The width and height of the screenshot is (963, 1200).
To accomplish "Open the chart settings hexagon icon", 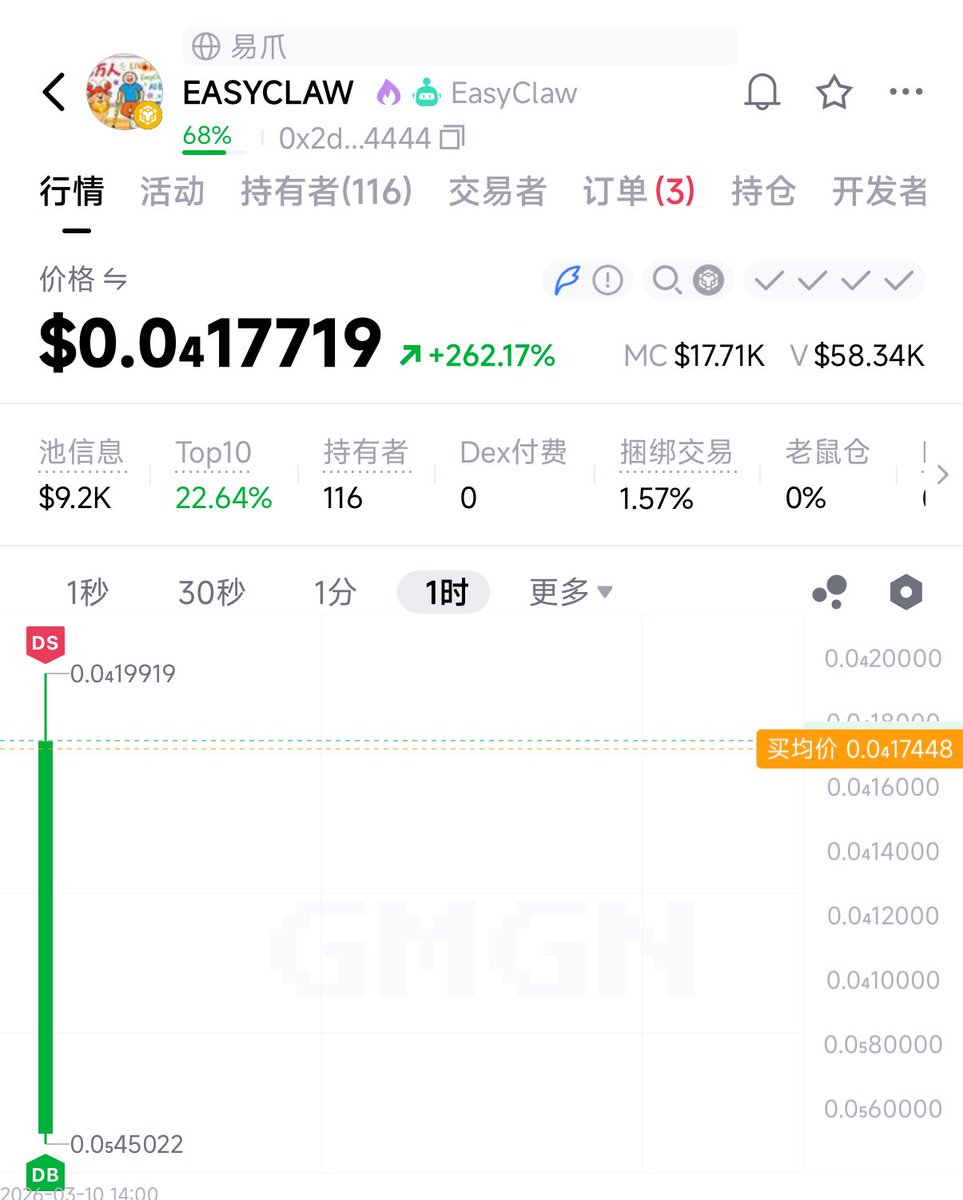I will pyautogui.click(x=905, y=593).
